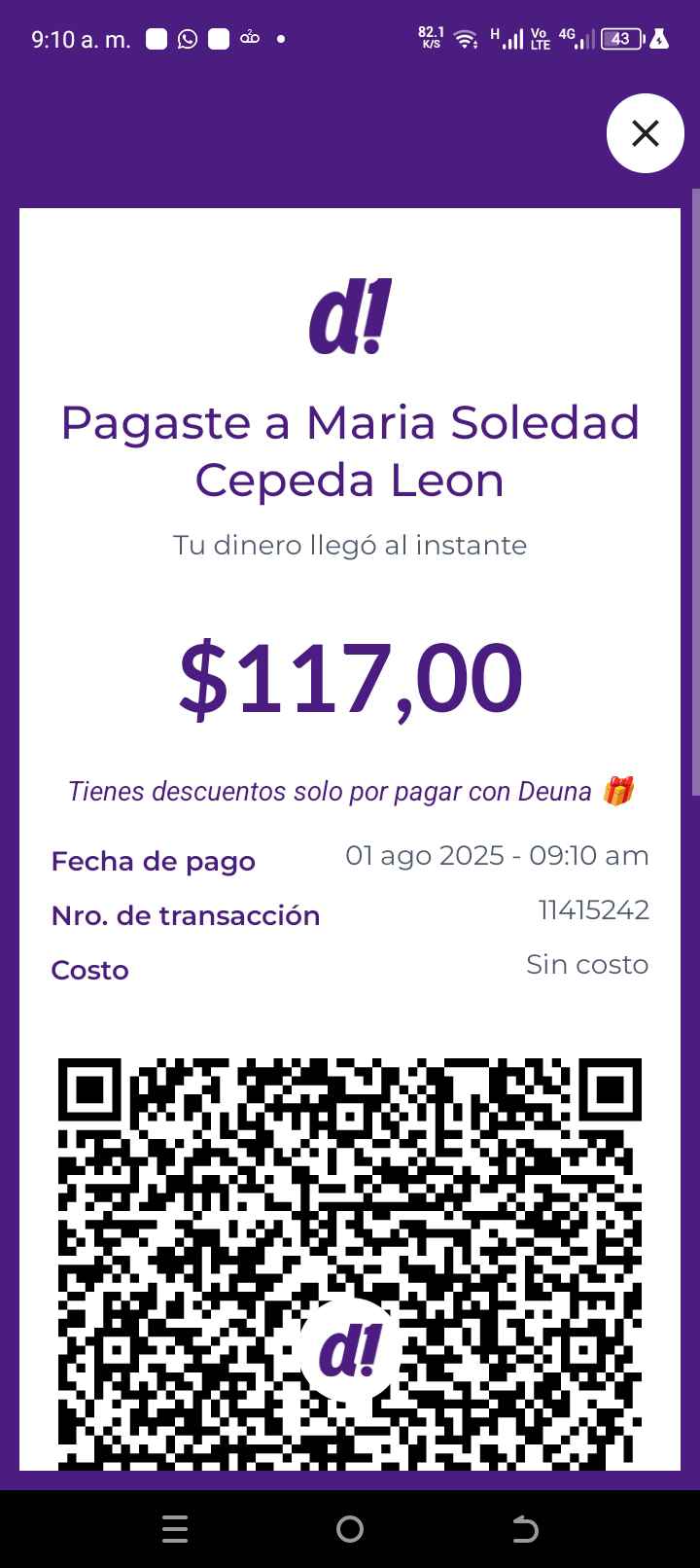
Task: Go back using the system back button
Action: tap(525, 1529)
